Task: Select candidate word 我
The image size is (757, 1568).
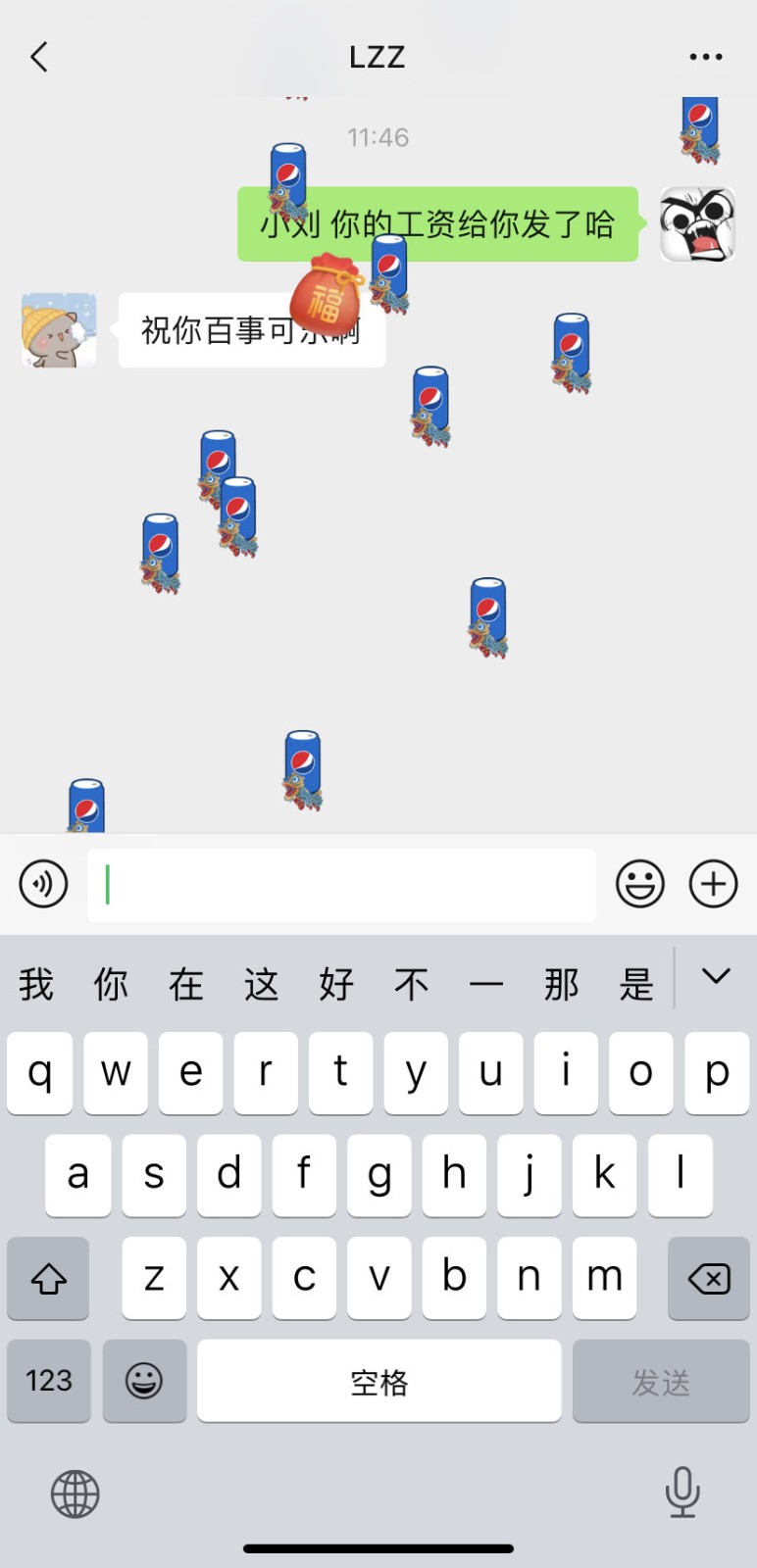Action: tap(36, 983)
